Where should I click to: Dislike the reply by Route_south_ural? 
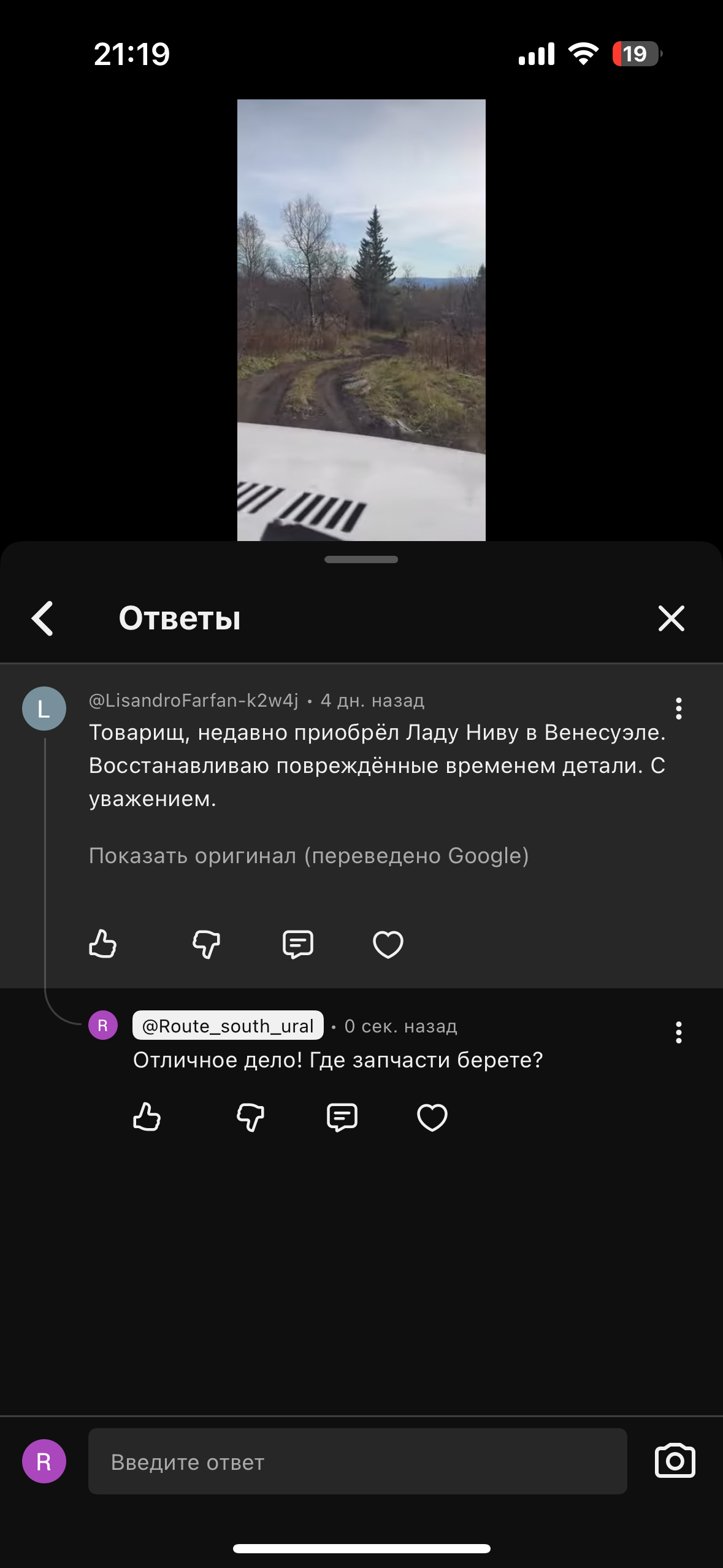coord(250,1116)
